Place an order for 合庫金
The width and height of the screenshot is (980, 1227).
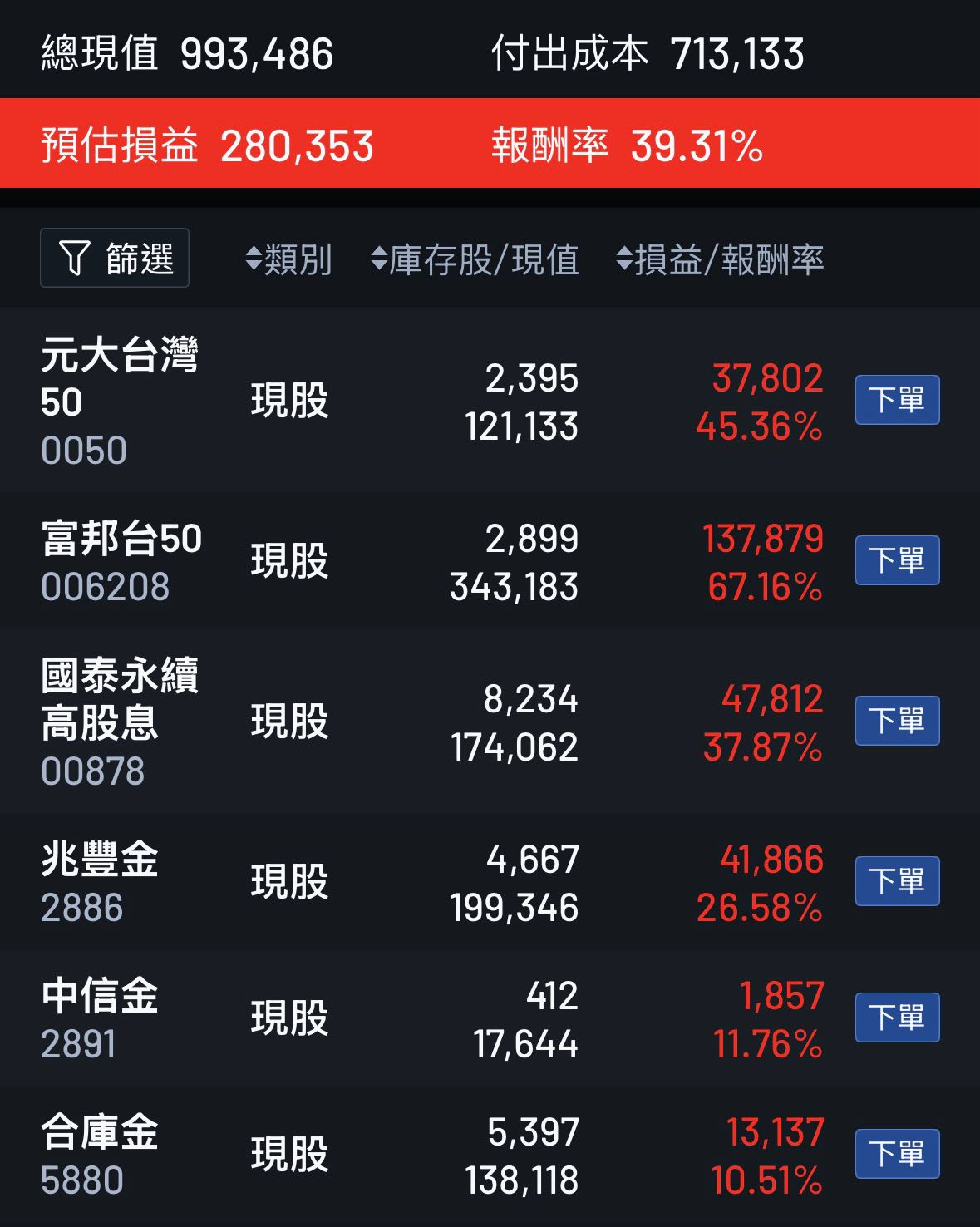click(897, 1154)
